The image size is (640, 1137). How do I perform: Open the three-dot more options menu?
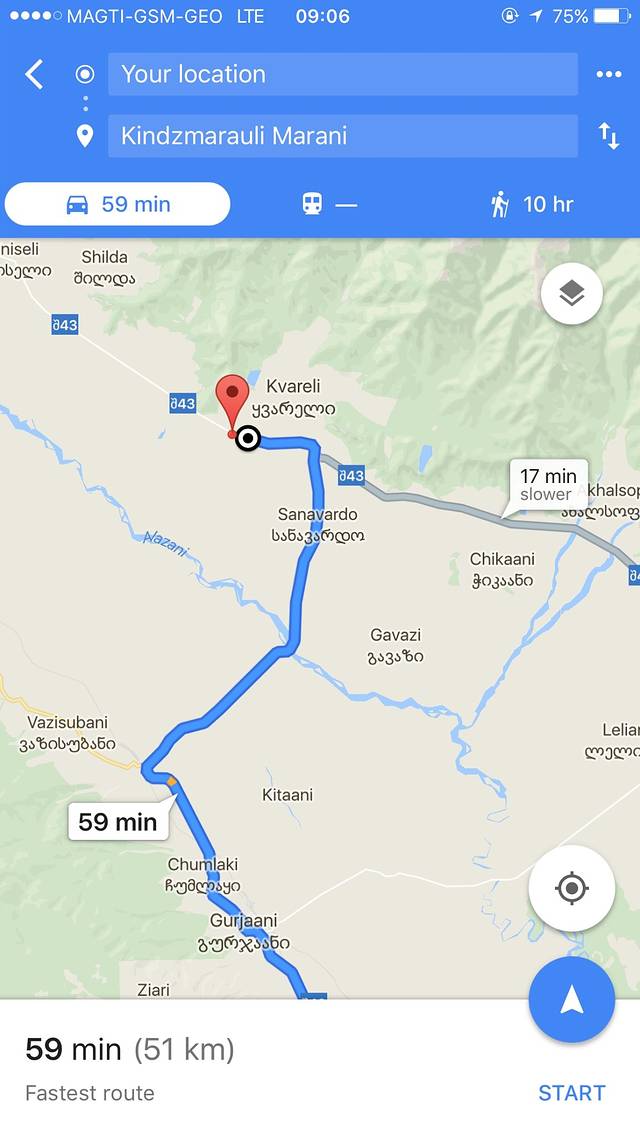coord(608,75)
